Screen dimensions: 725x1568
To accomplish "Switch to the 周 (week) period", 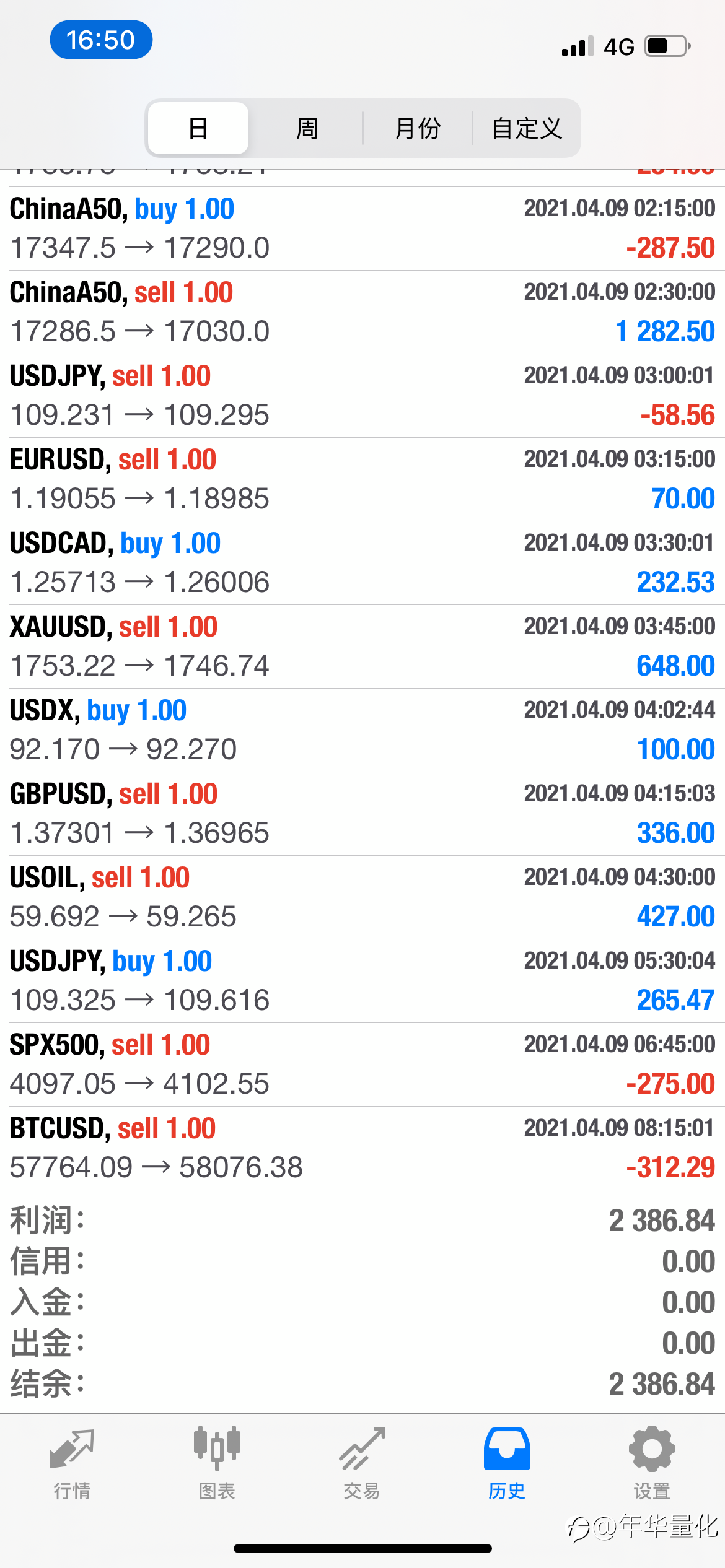I will pyautogui.click(x=307, y=128).
